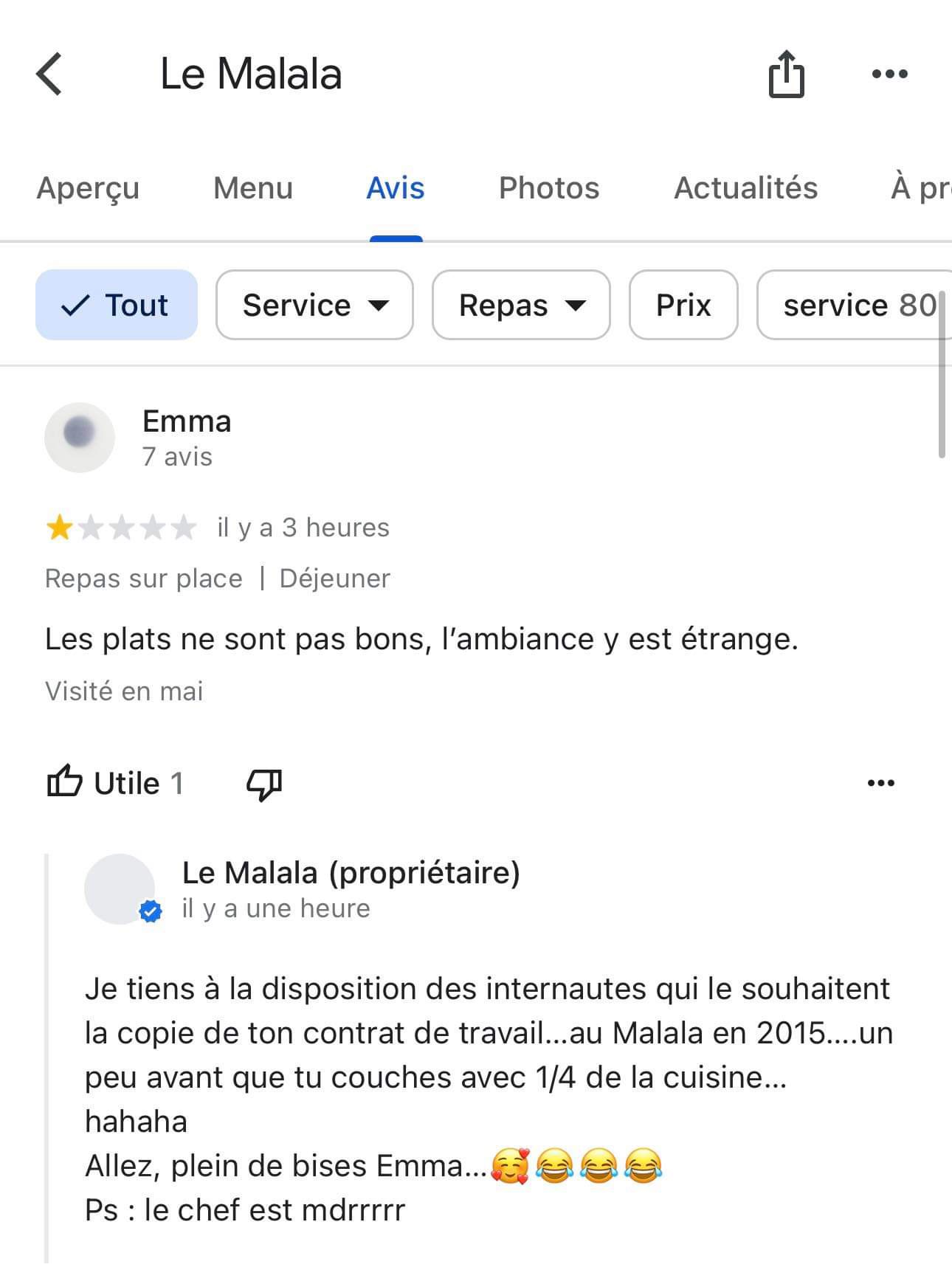Screen dimensions: 952x1284
Task: Open the top overflow menu
Action: pos(889,75)
